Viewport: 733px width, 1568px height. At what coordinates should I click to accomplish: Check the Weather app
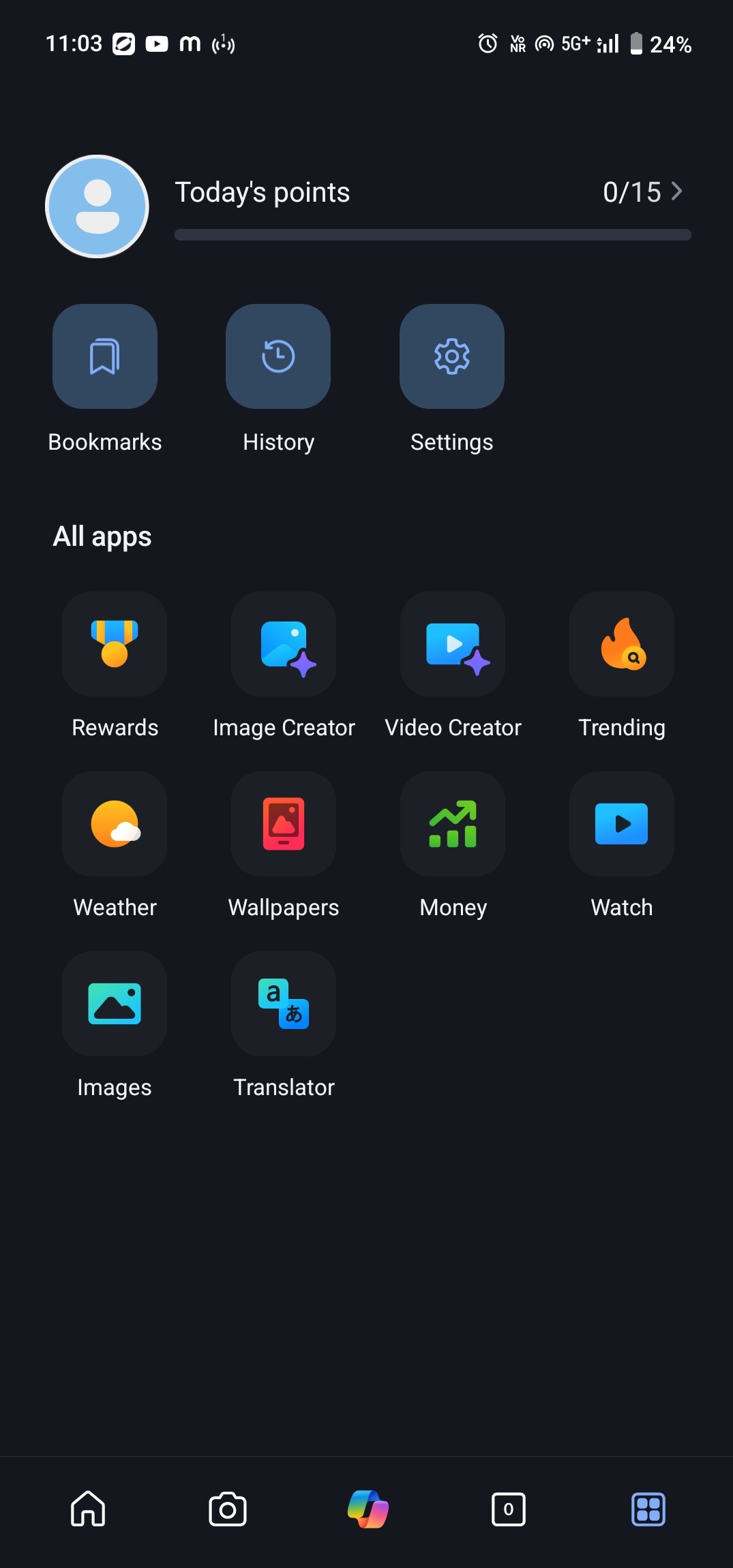pos(114,824)
